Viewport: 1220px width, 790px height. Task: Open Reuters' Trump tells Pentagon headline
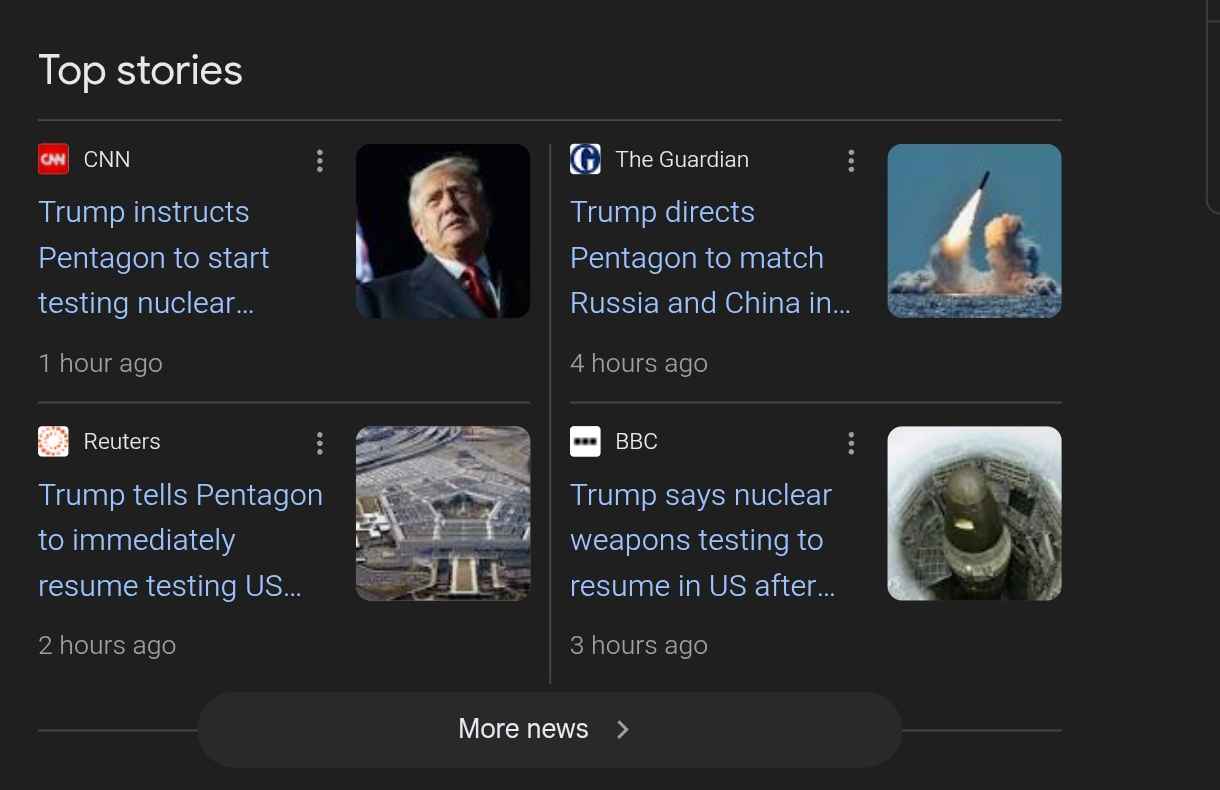[180, 540]
